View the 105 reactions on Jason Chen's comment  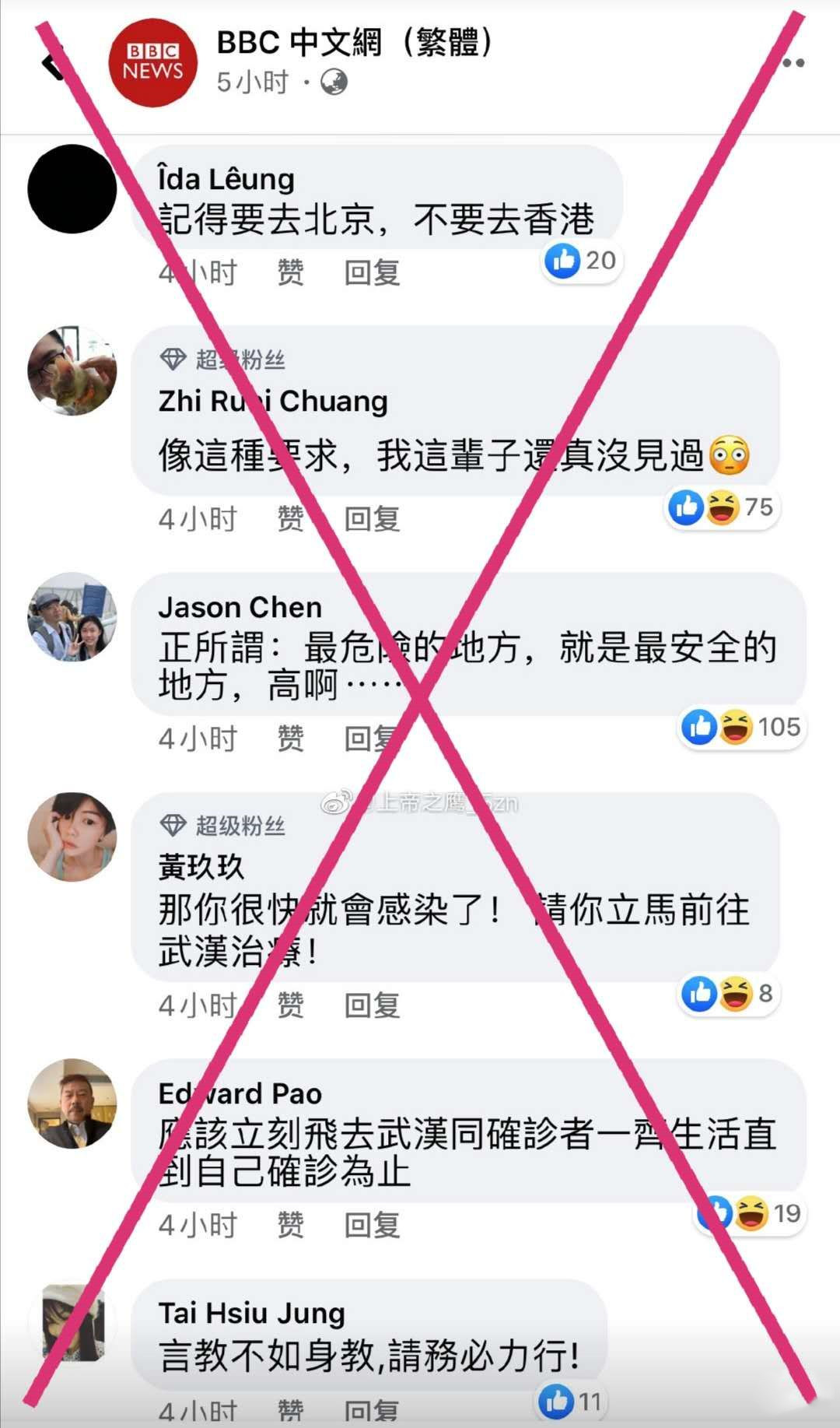[741, 727]
